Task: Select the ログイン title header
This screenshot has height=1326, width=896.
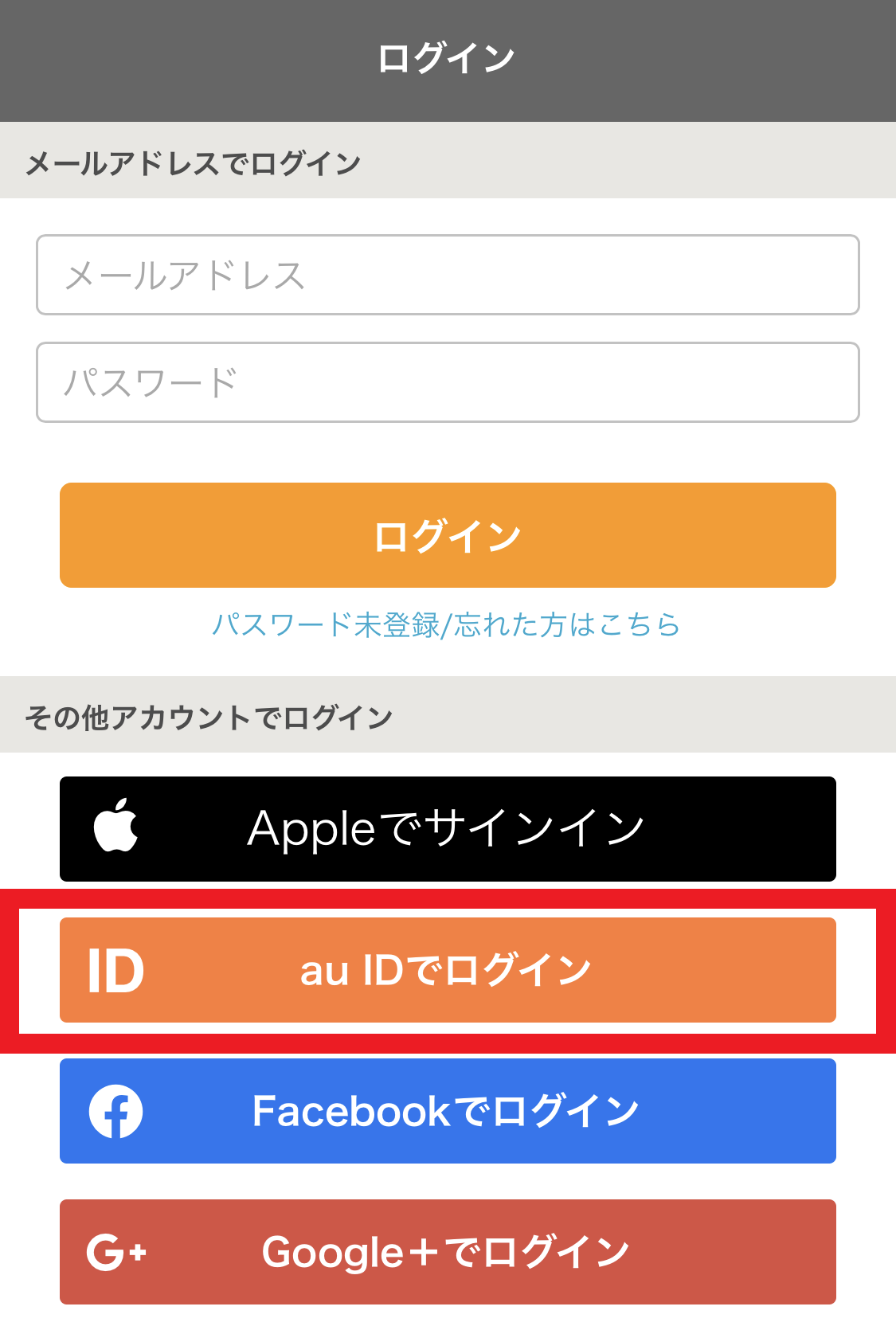Action: point(448,56)
